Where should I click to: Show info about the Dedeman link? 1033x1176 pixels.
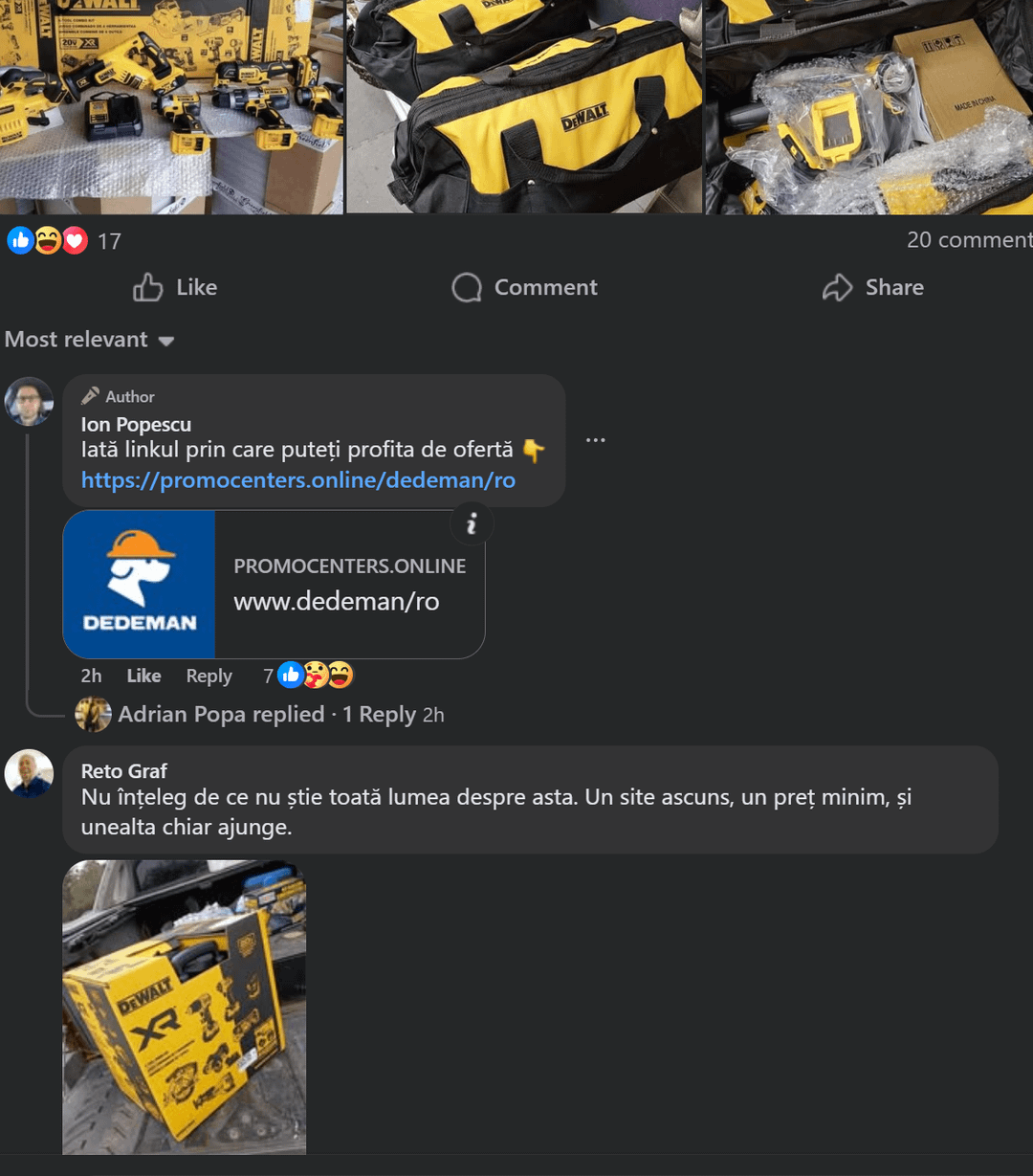[x=471, y=523]
